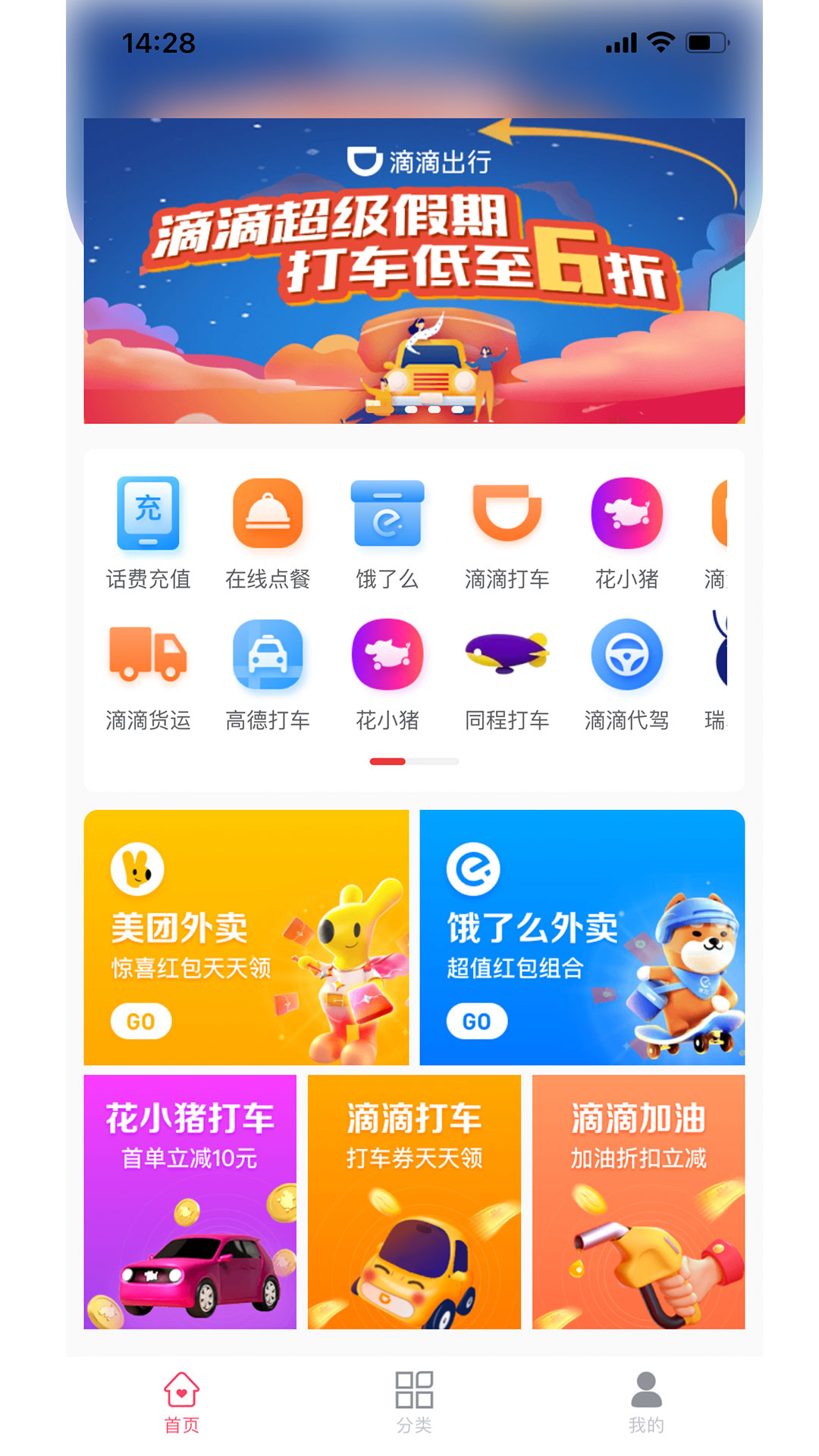Tap the GO button on 饿了么外卖 card

tap(475, 1021)
